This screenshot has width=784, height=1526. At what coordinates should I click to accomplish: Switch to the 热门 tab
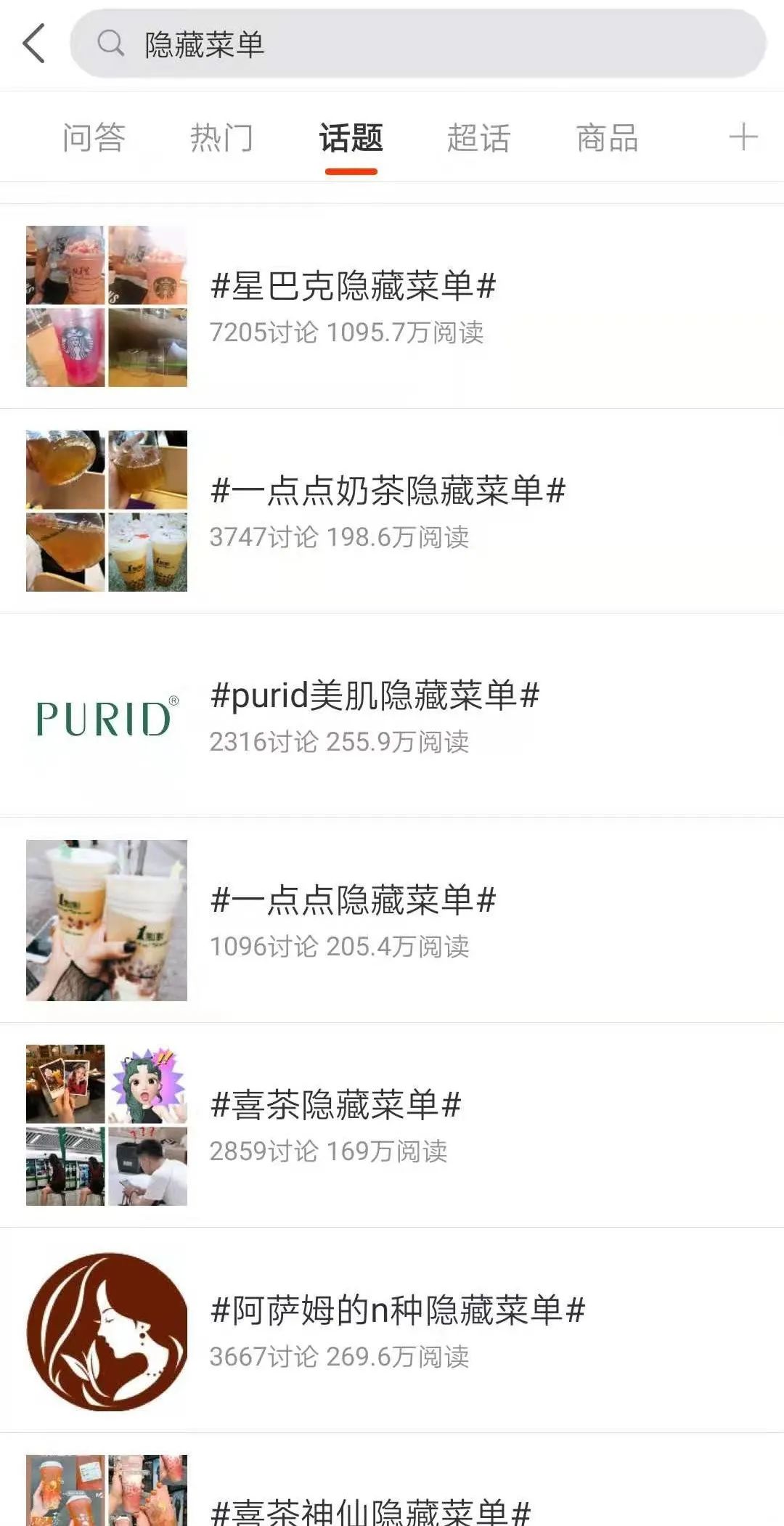click(x=222, y=137)
